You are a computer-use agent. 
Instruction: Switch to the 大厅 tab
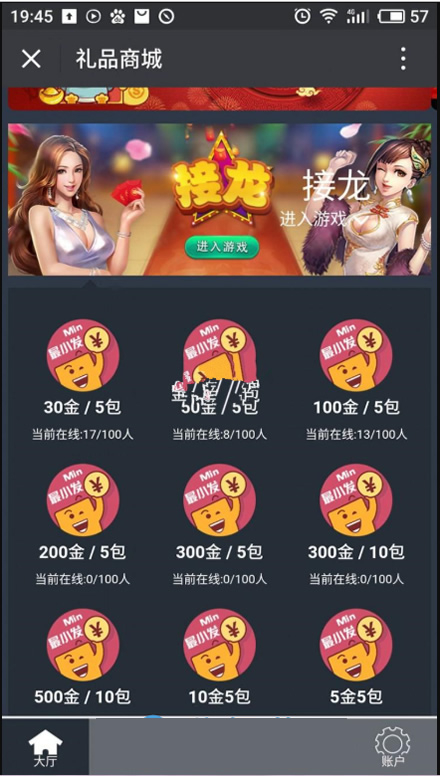point(45,746)
